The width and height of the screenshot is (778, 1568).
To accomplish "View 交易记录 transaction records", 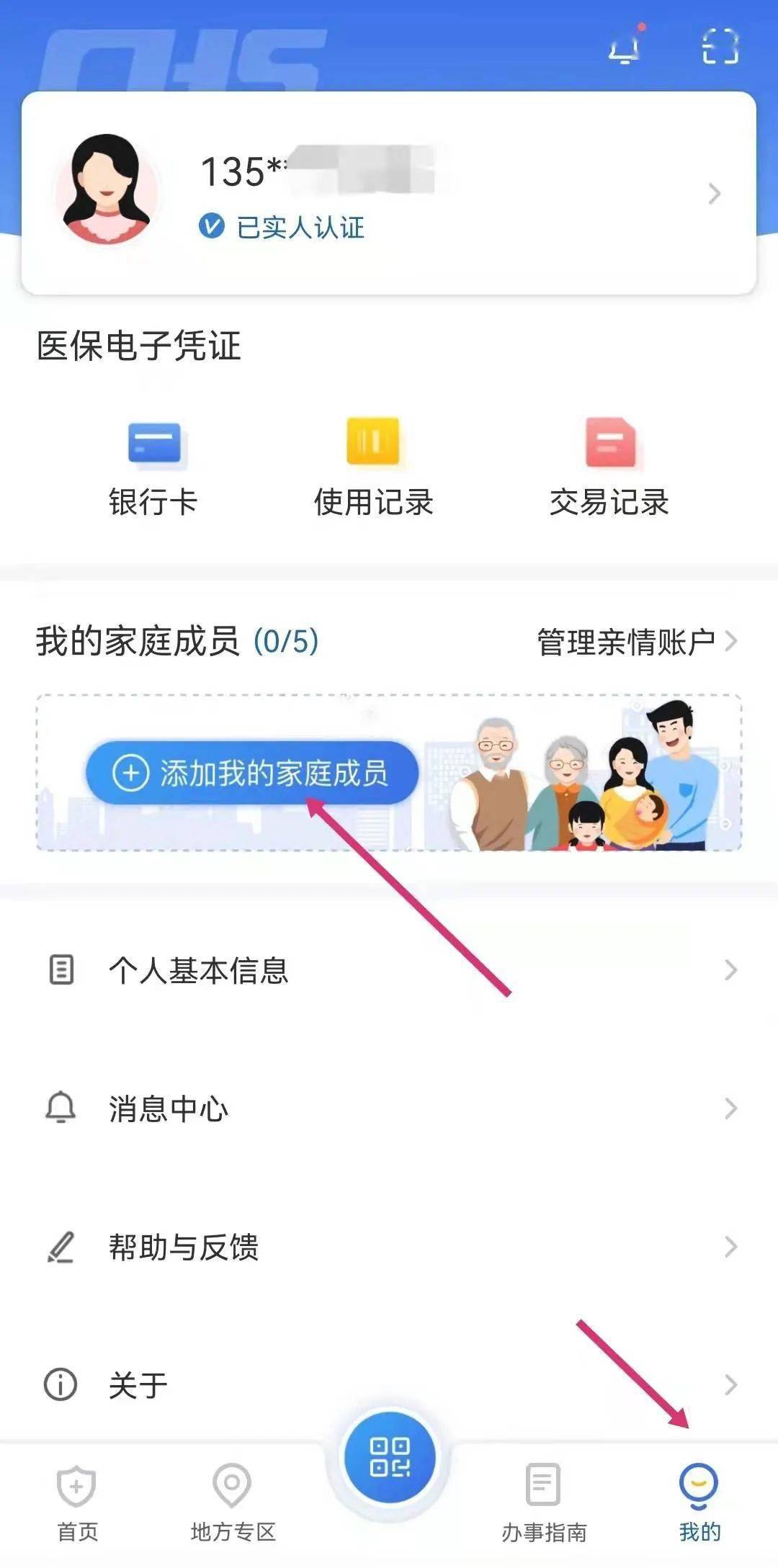I will (x=609, y=468).
